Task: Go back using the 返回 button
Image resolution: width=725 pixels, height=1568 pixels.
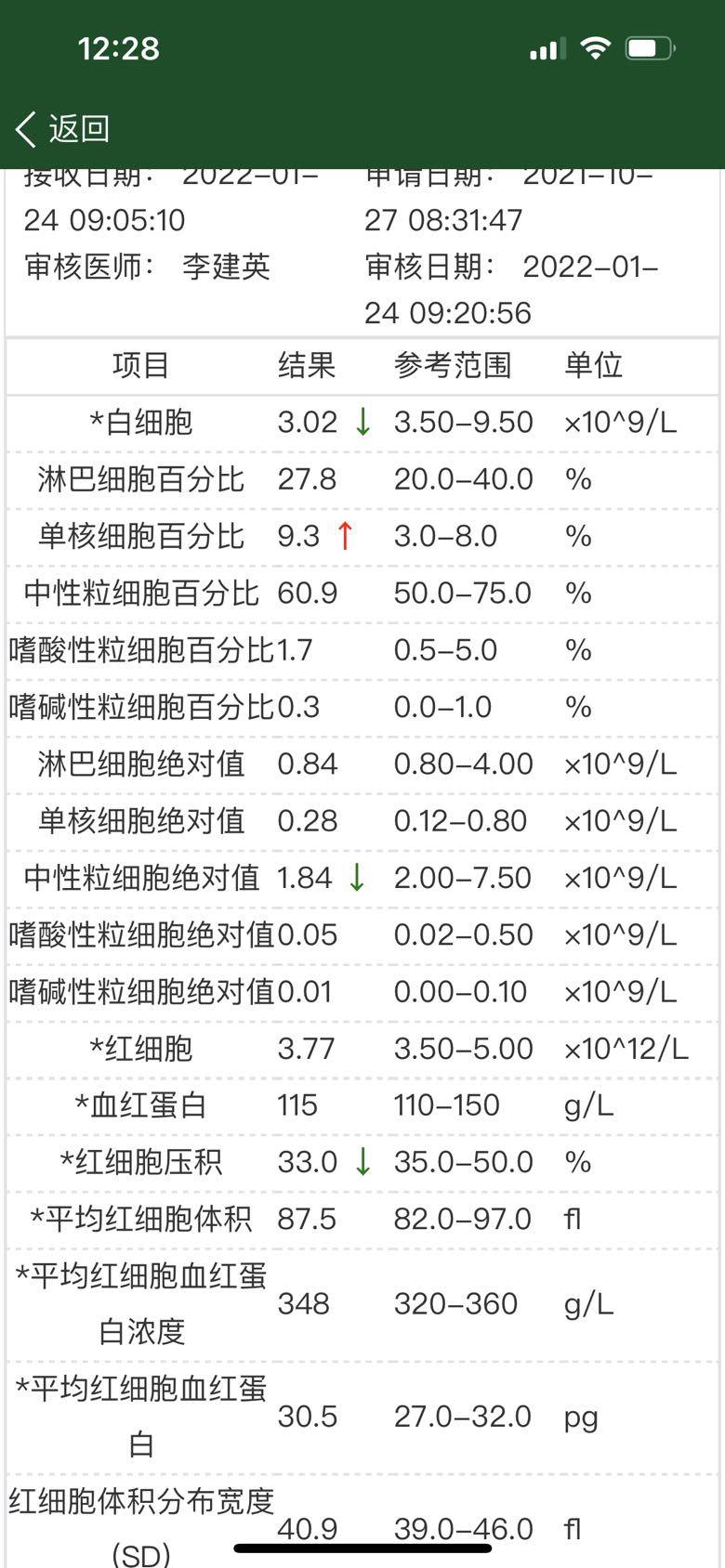Action: 63,128
